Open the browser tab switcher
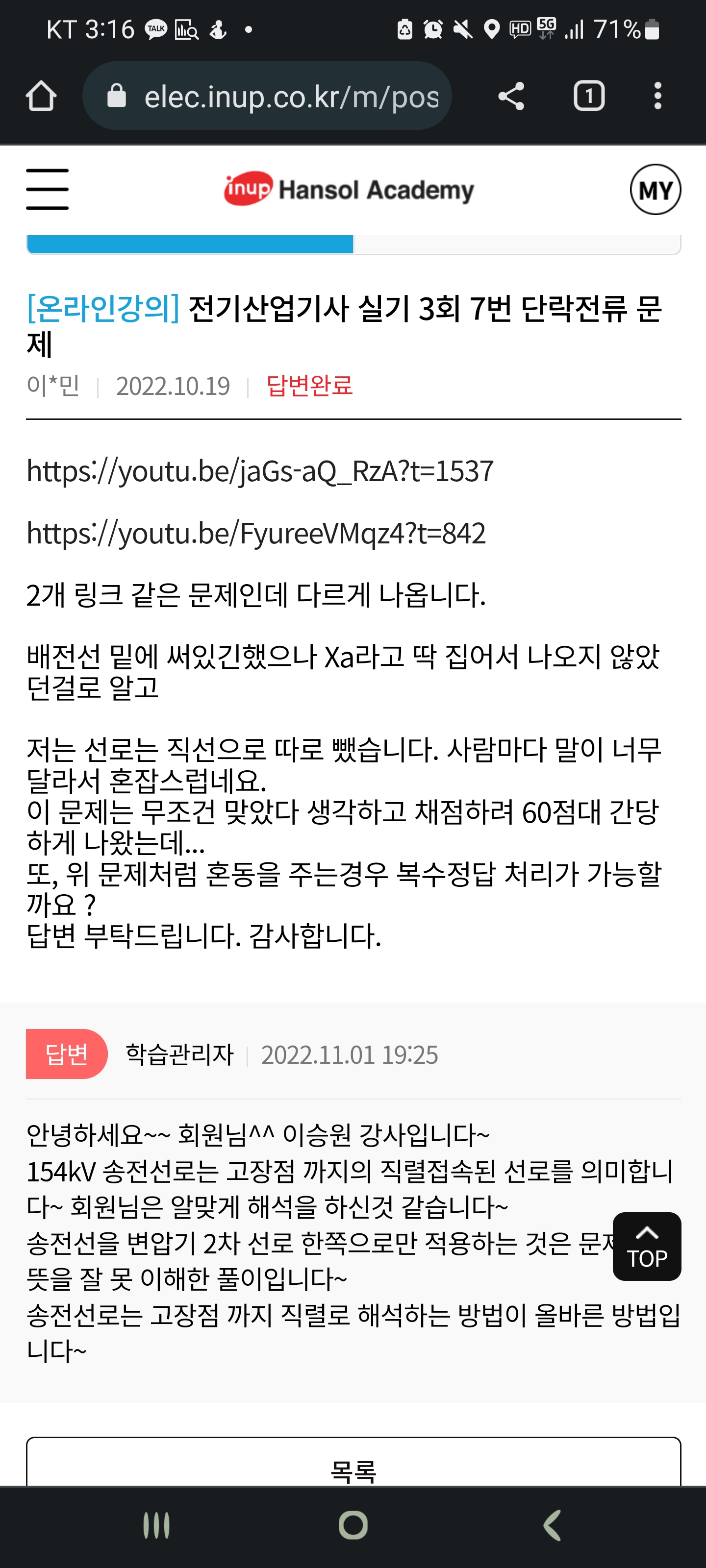The height and width of the screenshot is (1568, 706). pos(588,96)
